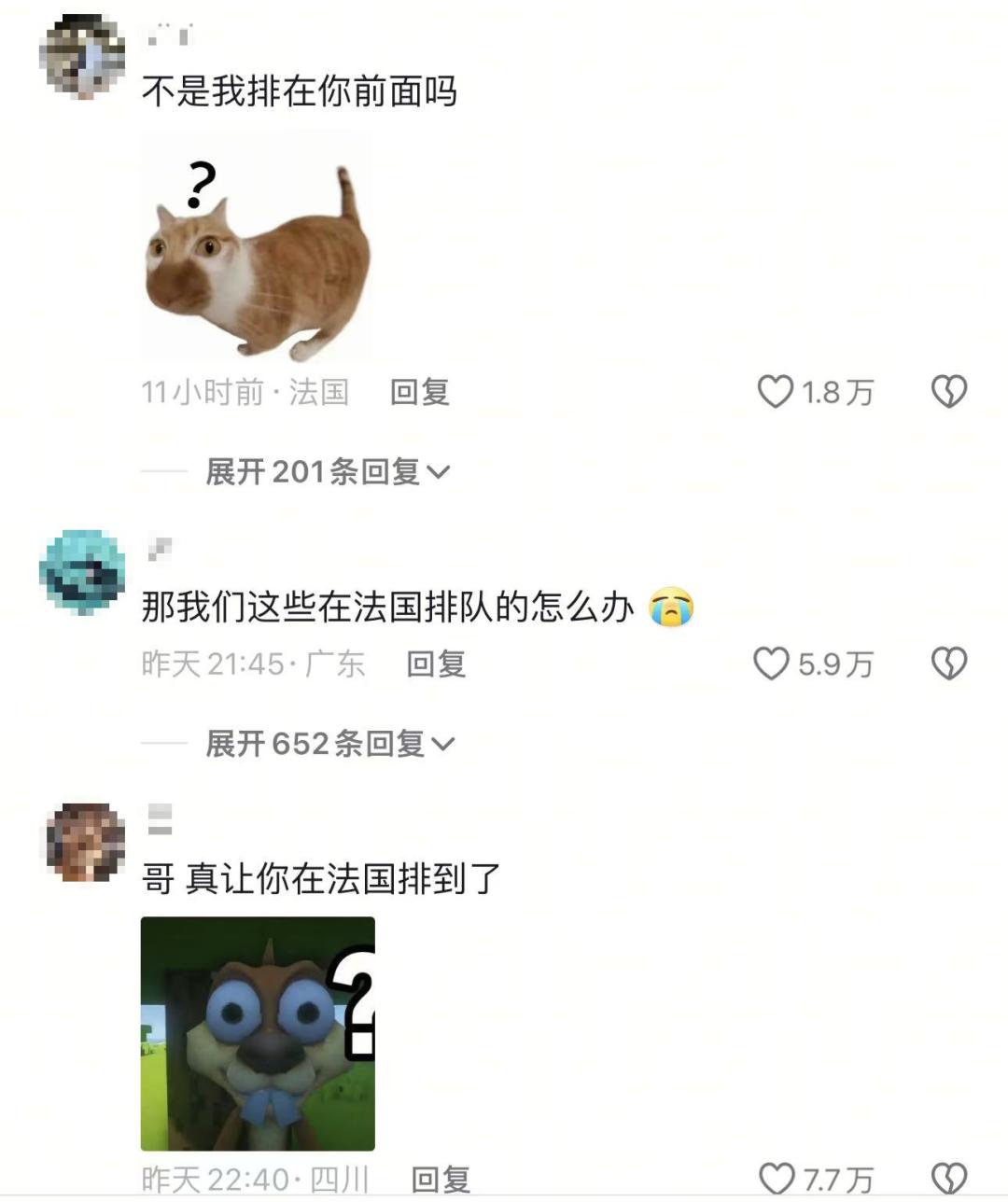Viewport: 1008px width, 1202px height.
Task: Expand the 652 replies
Action: pyautogui.click(x=329, y=744)
